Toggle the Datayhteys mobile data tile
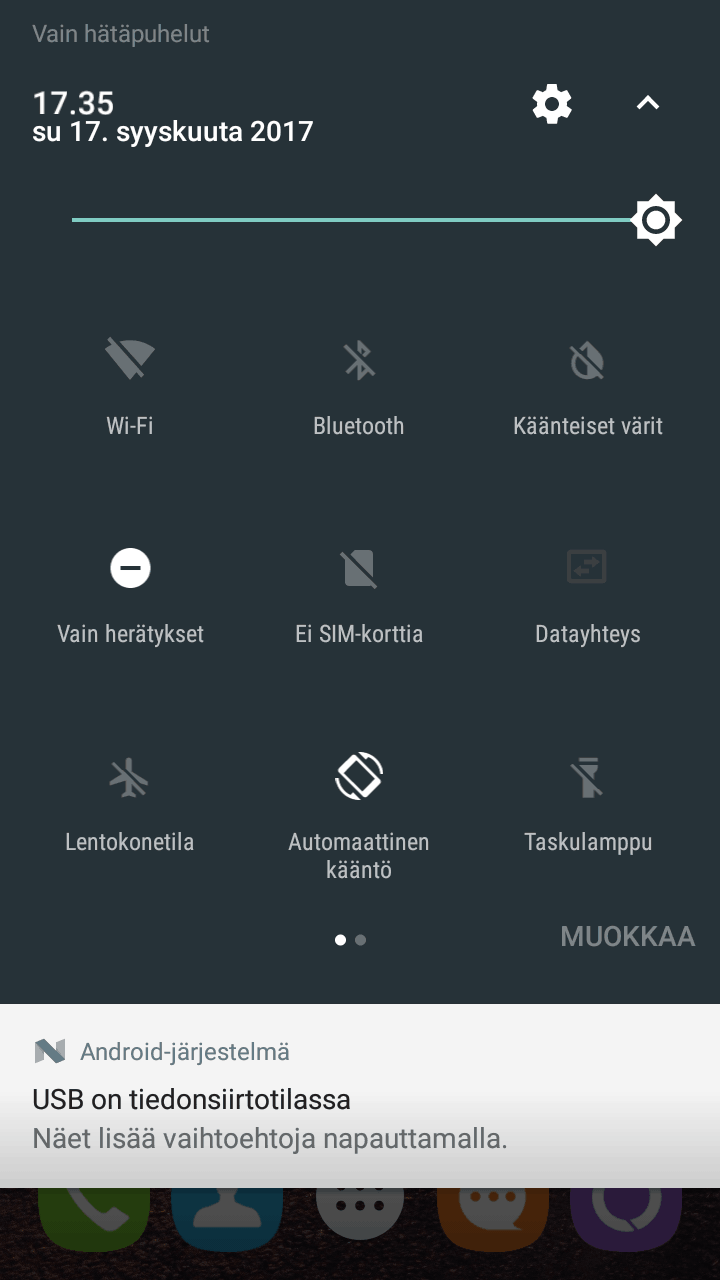 (587, 568)
